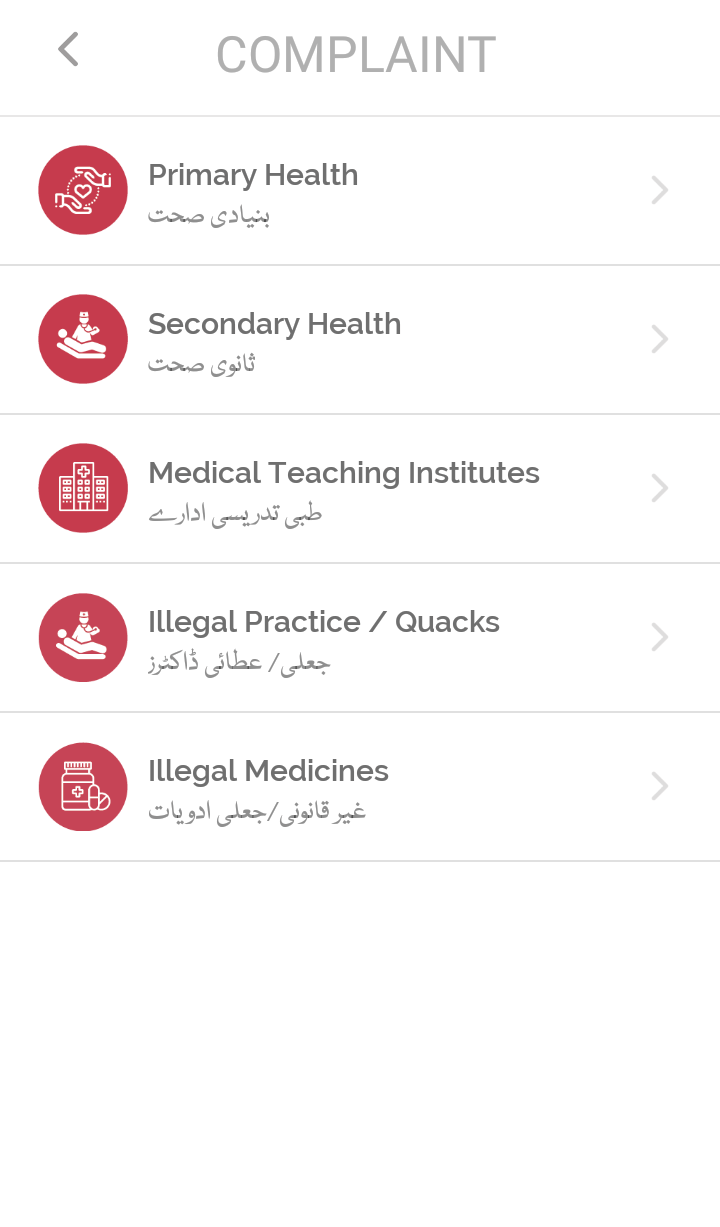Open the Primary Health complaint category

pyautogui.click(x=360, y=190)
